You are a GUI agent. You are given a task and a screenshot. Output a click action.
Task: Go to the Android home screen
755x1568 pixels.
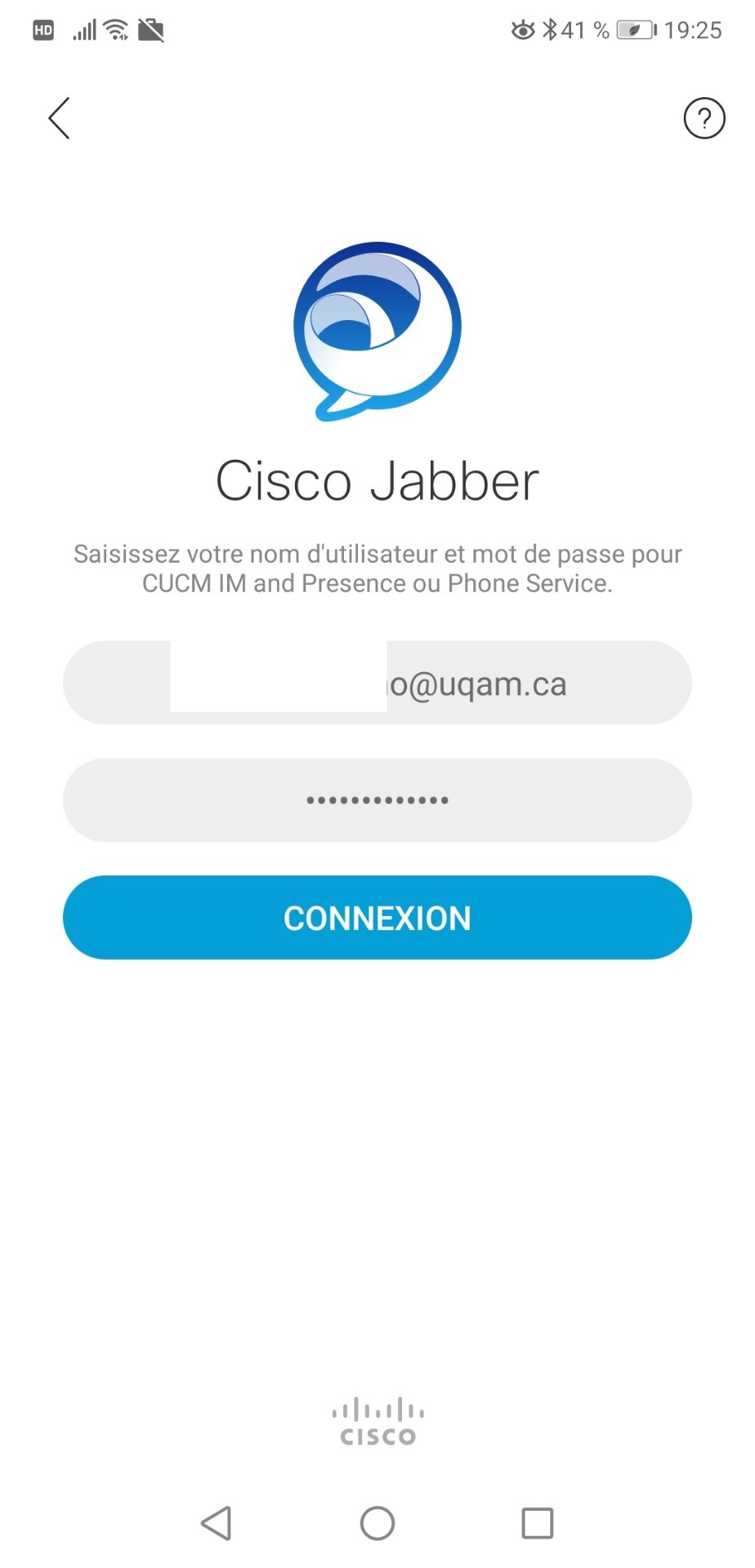coord(377,1523)
